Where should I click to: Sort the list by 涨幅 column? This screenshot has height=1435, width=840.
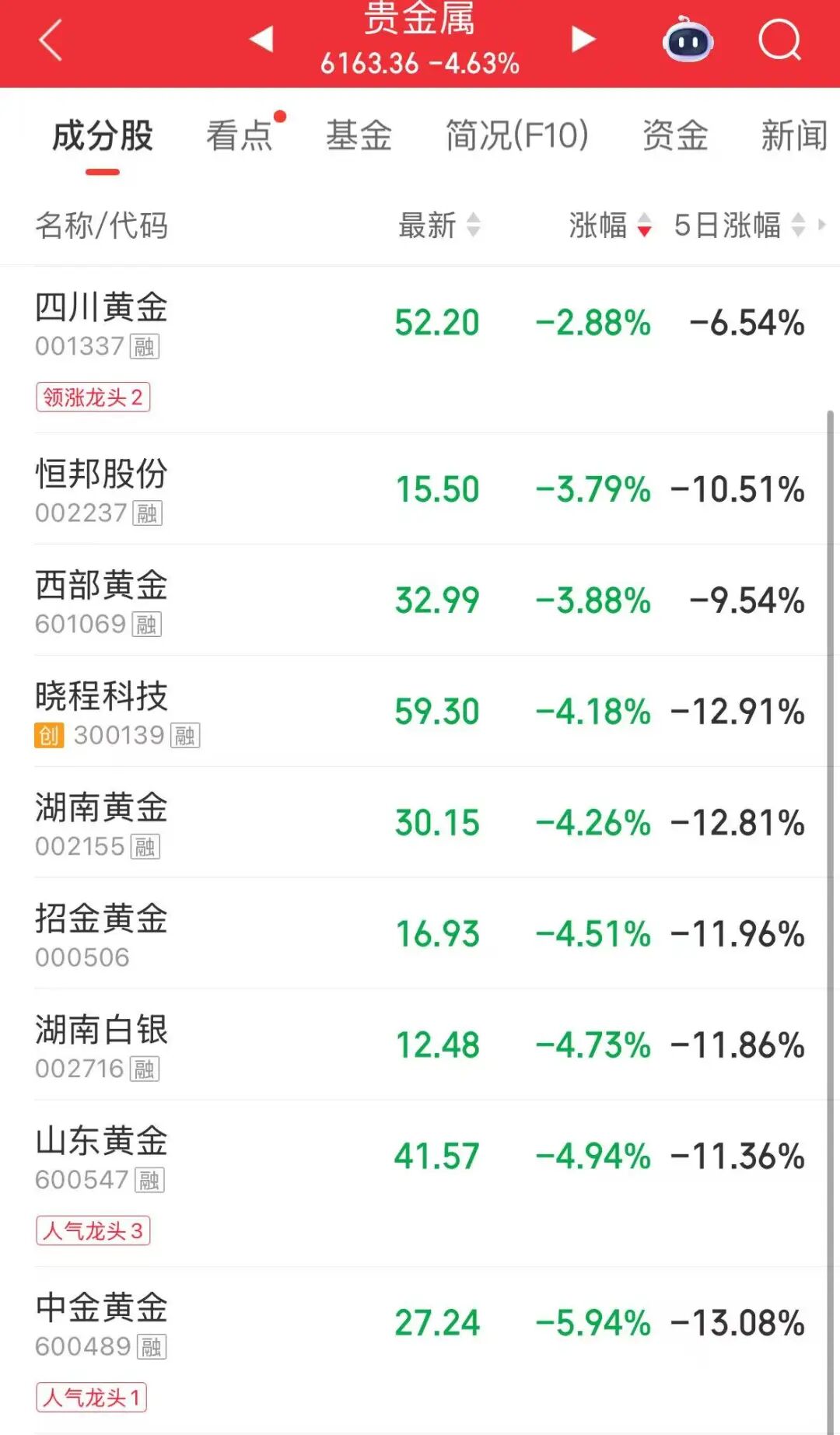(x=610, y=226)
